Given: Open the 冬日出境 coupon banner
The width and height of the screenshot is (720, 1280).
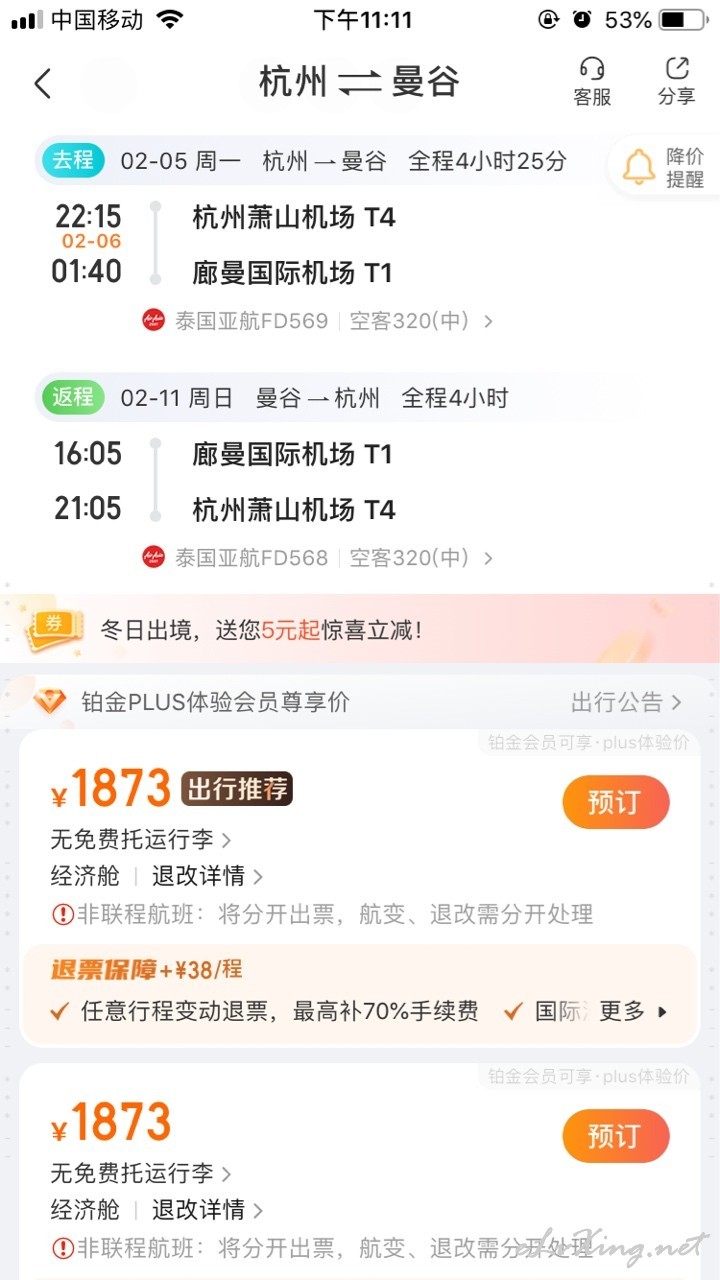Looking at the screenshot, I should (360, 629).
